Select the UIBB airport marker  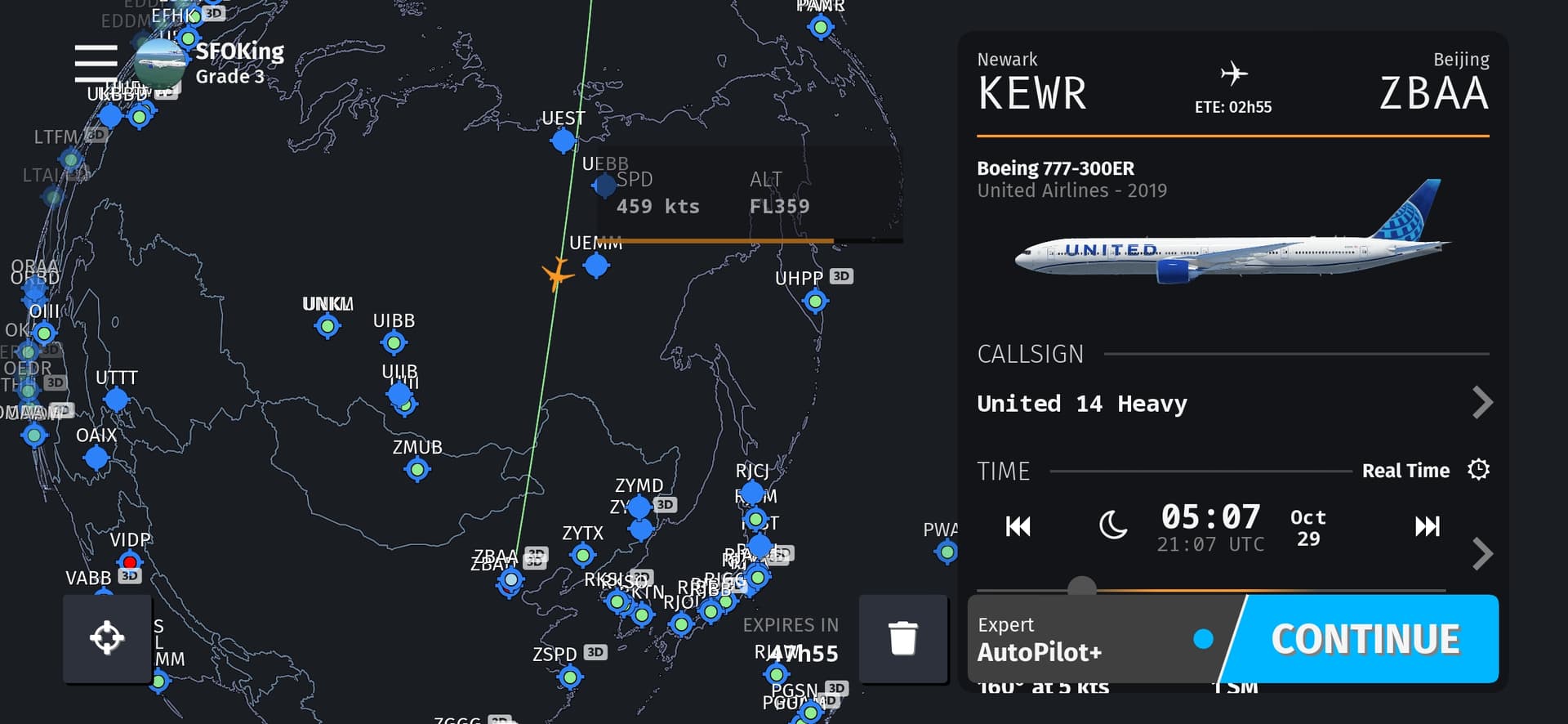(x=394, y=342)
